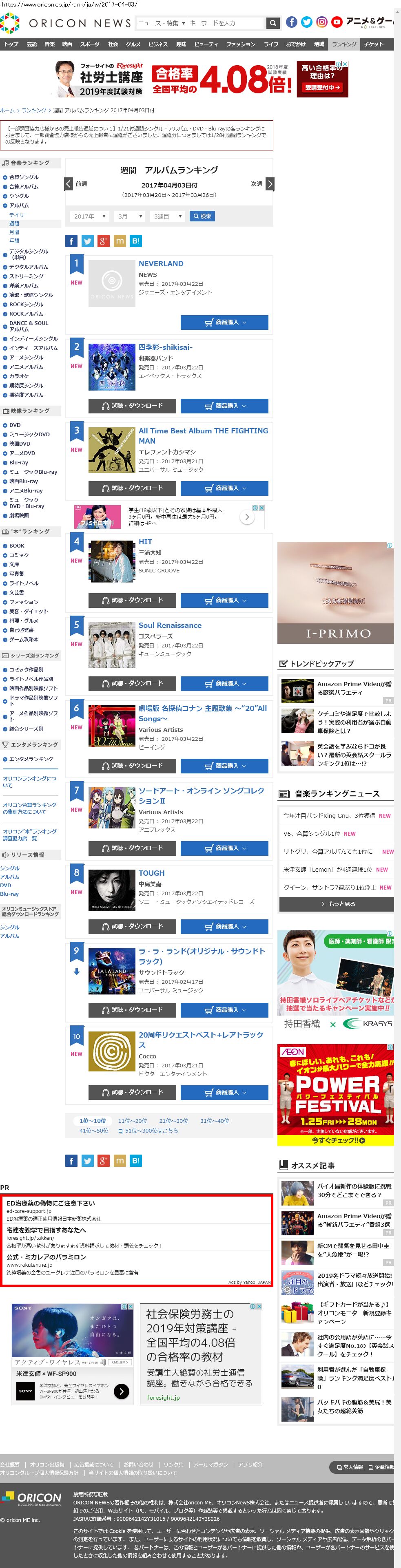This screenshot has height=1568, width=401.
Task: Open the HIT album by 三浦大知
Action: tap(146, 542)
